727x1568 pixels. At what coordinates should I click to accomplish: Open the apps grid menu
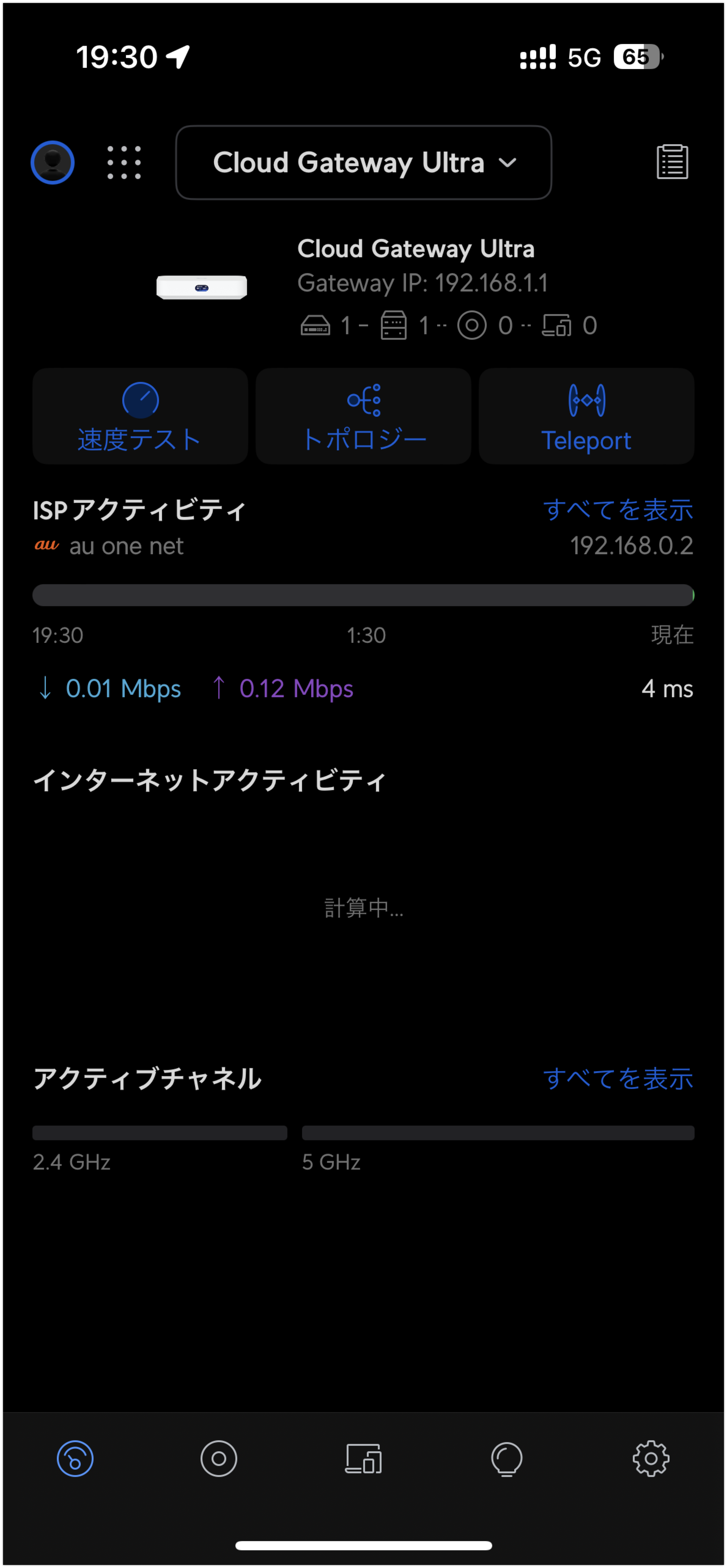124,163
